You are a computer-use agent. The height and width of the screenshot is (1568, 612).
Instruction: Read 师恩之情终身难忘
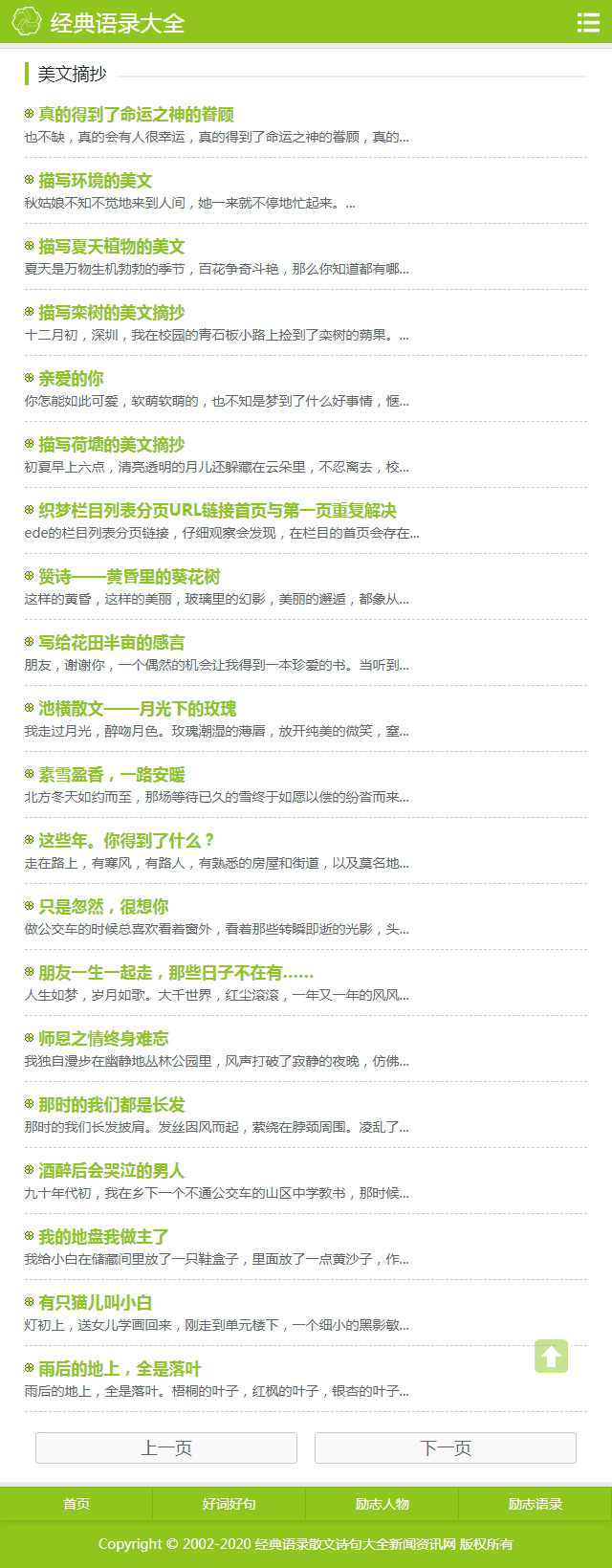point(103,1039)
